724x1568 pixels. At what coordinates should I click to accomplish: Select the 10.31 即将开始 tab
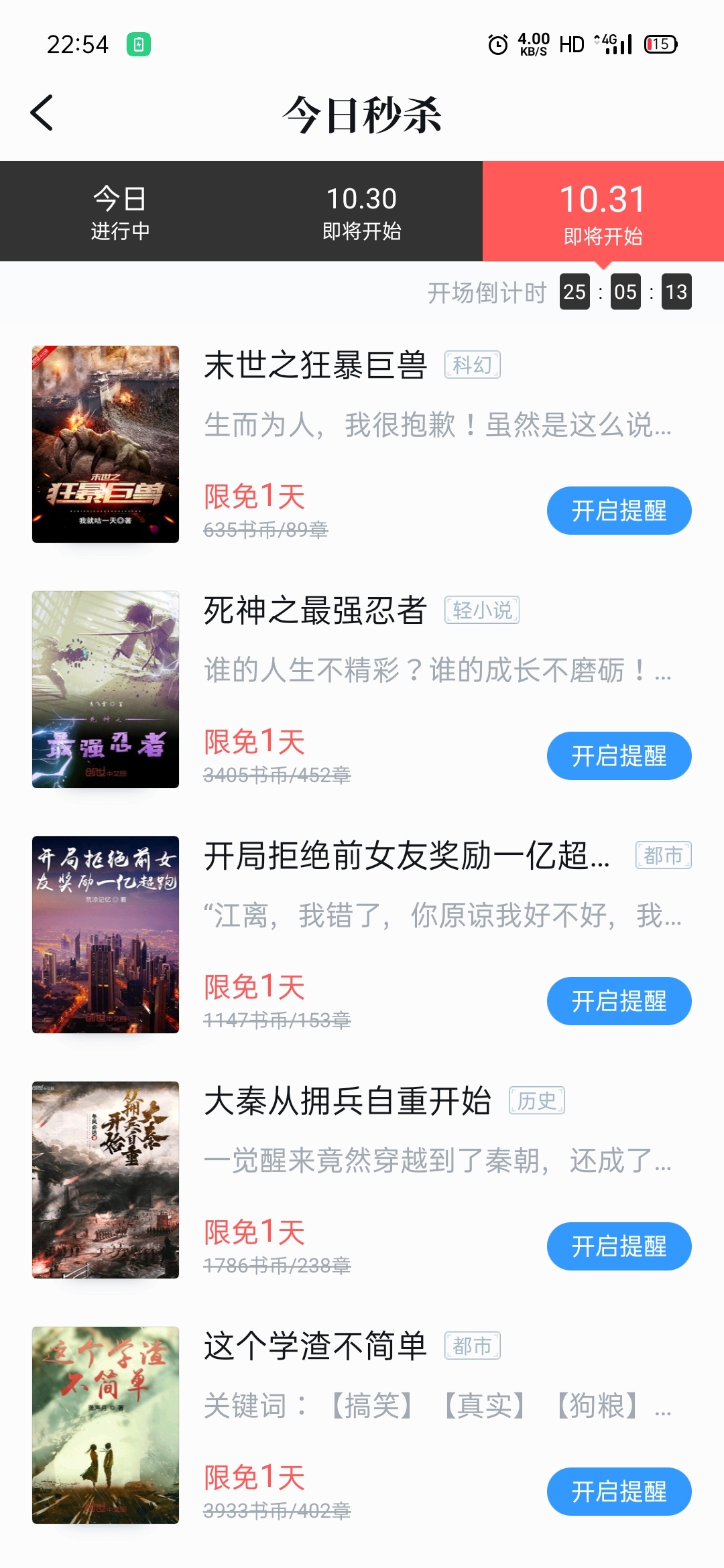coord(603,211)
